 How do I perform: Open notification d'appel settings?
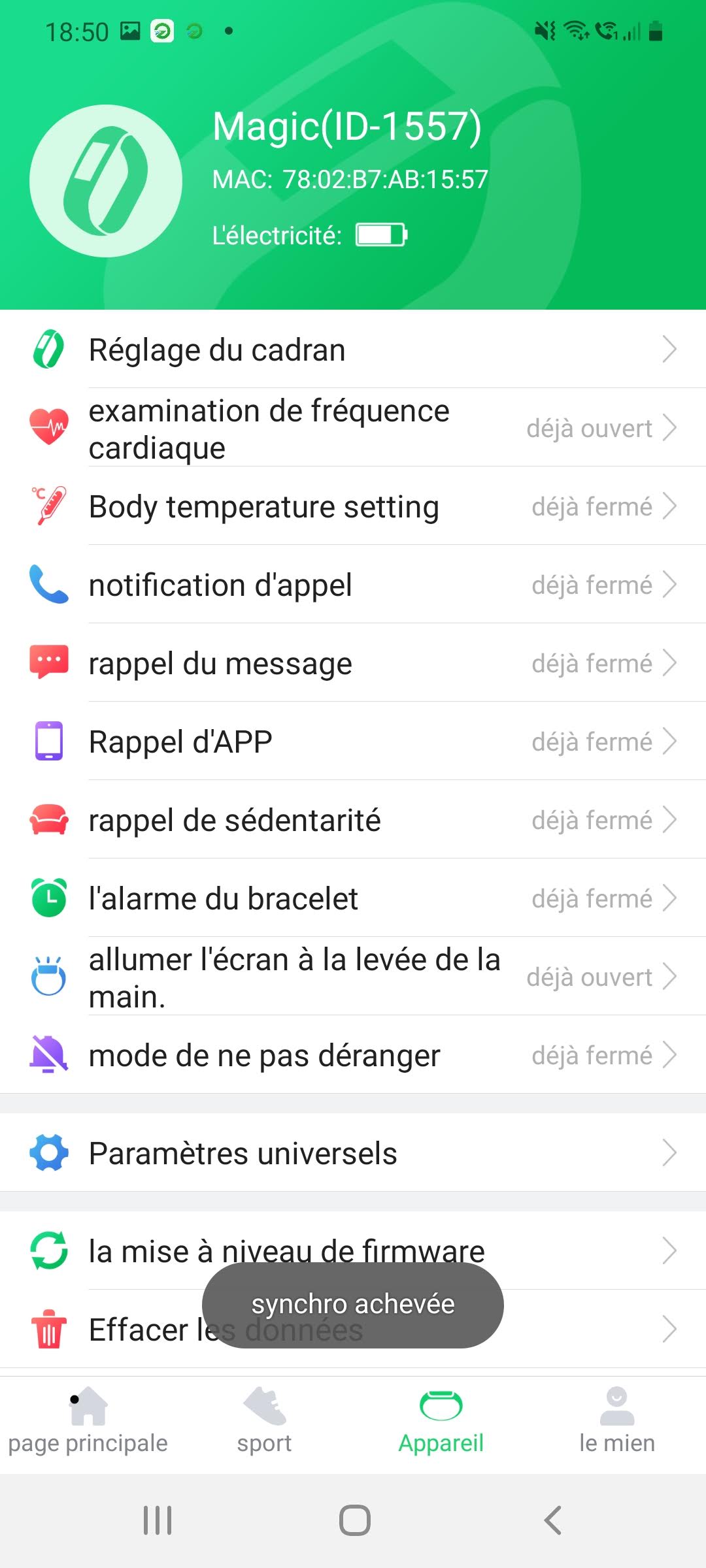click(353, 585)
